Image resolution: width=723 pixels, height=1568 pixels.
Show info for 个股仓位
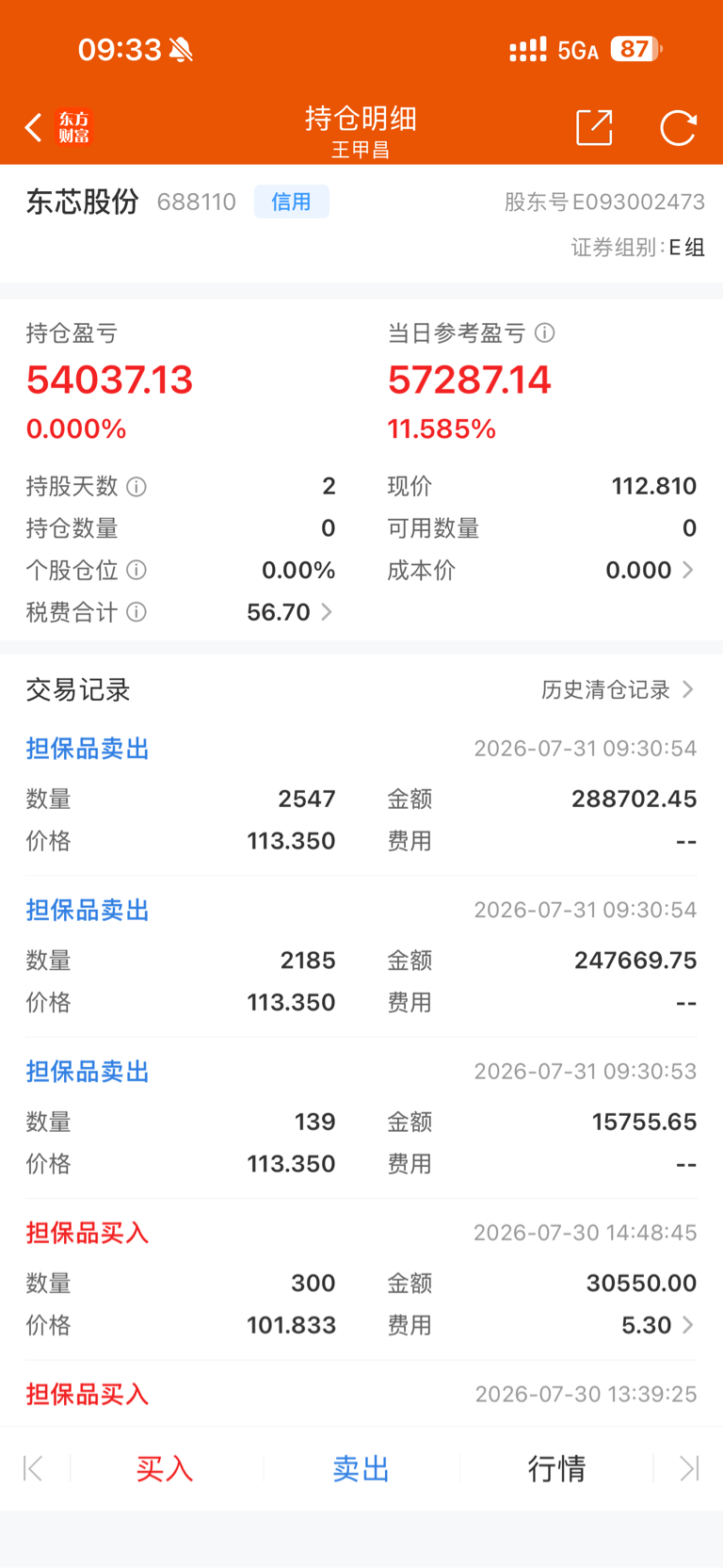[137, 570]
